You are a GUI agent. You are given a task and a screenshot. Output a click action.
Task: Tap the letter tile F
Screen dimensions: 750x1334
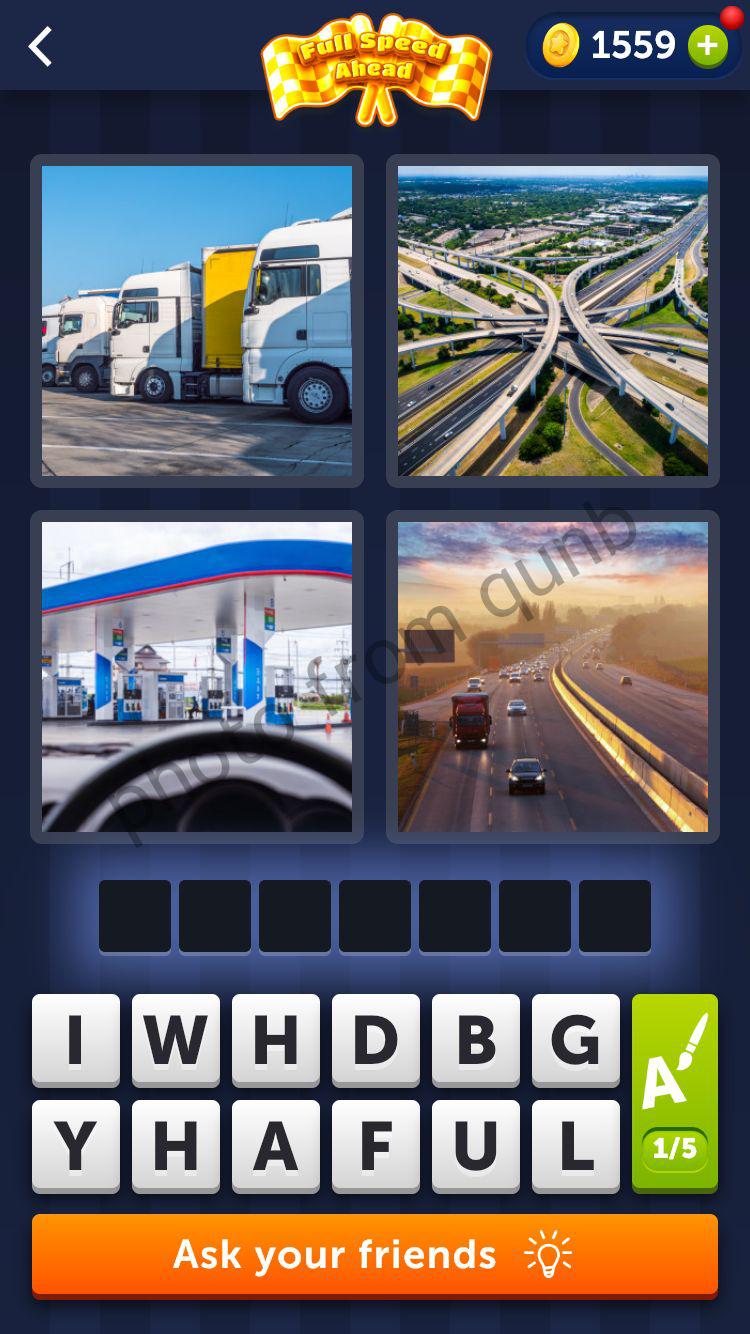(x=375, y=1146)
